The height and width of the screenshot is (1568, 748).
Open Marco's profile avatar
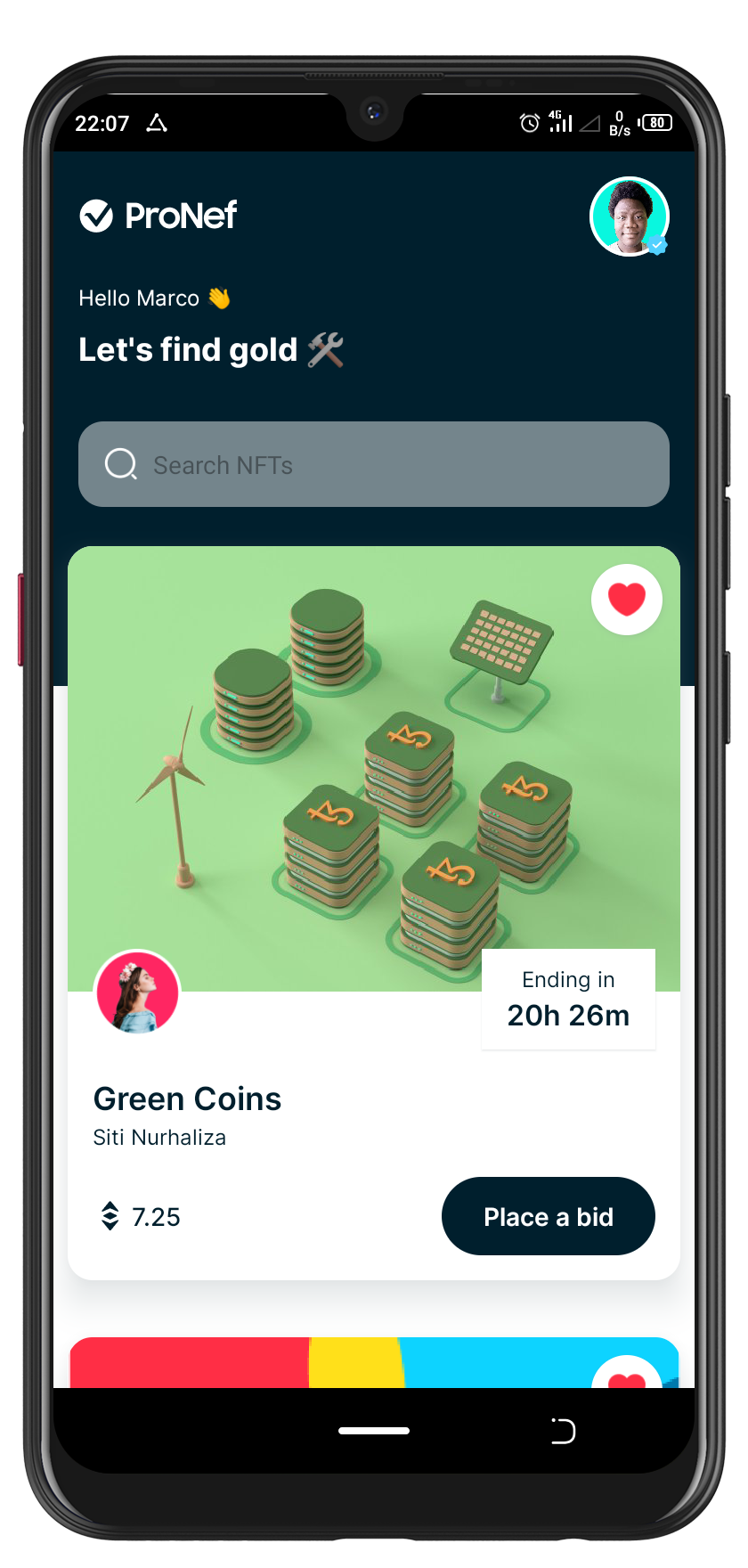pos(630,216)
